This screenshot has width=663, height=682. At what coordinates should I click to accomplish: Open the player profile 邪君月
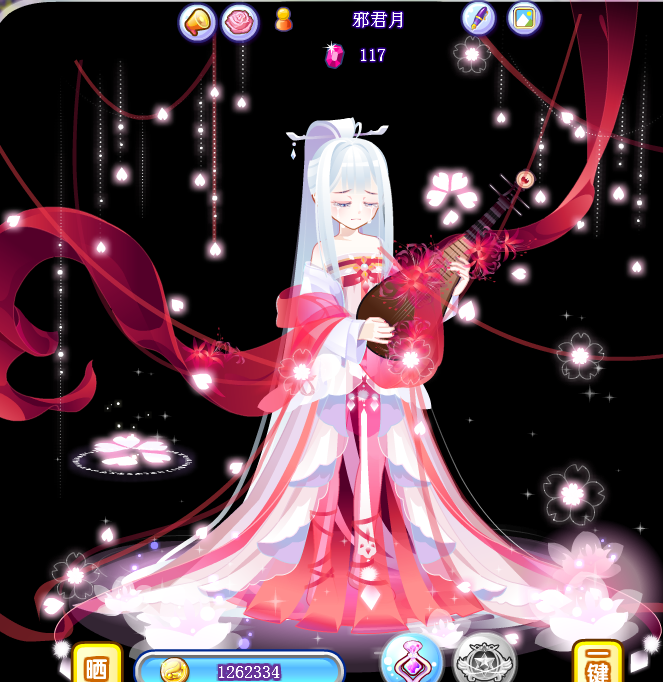pyautogui.click(x=379, y=20)
